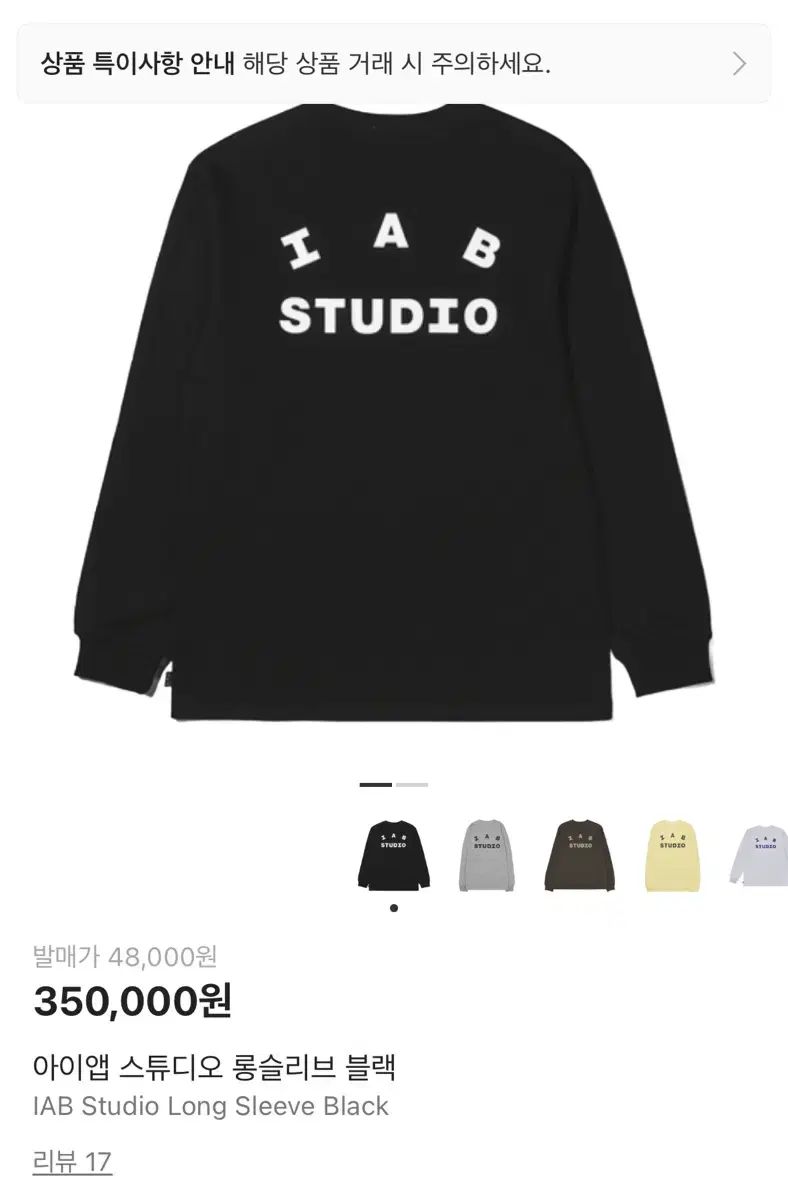Expand the product notice via right chevron

pyautogui.click(x=740, y=64)
